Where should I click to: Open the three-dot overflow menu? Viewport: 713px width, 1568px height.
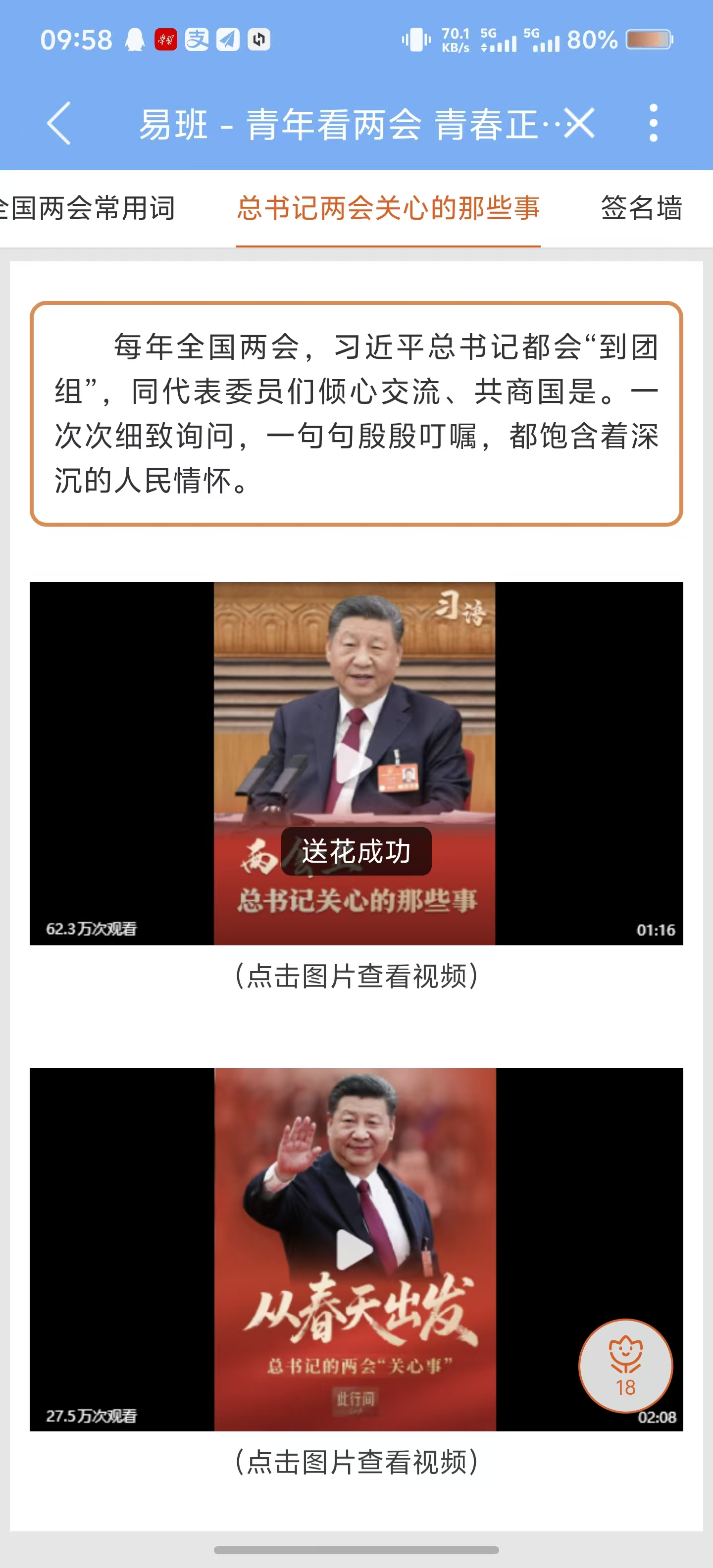(x=653, y=124)
